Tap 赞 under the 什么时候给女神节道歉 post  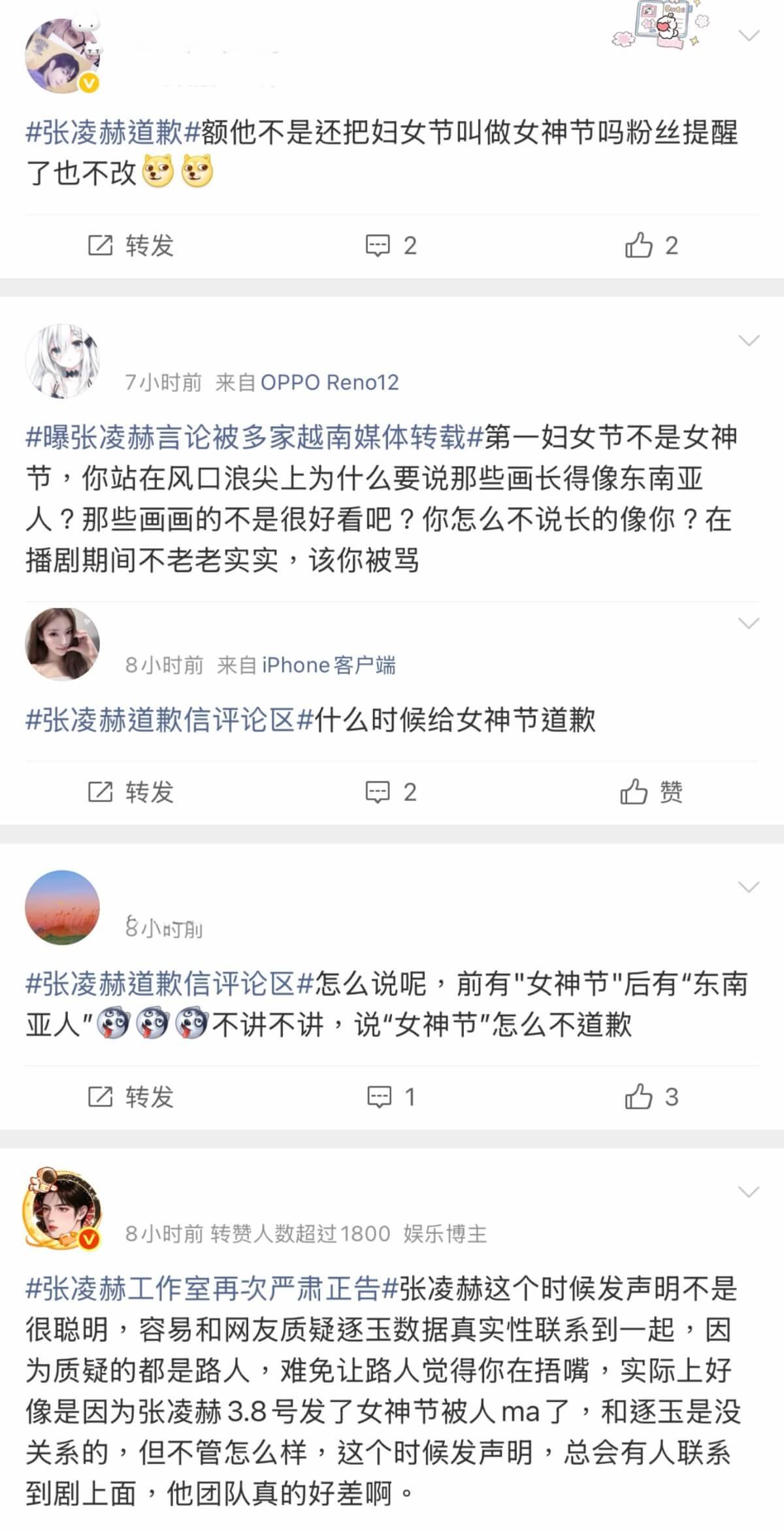(x=651, y=792)
